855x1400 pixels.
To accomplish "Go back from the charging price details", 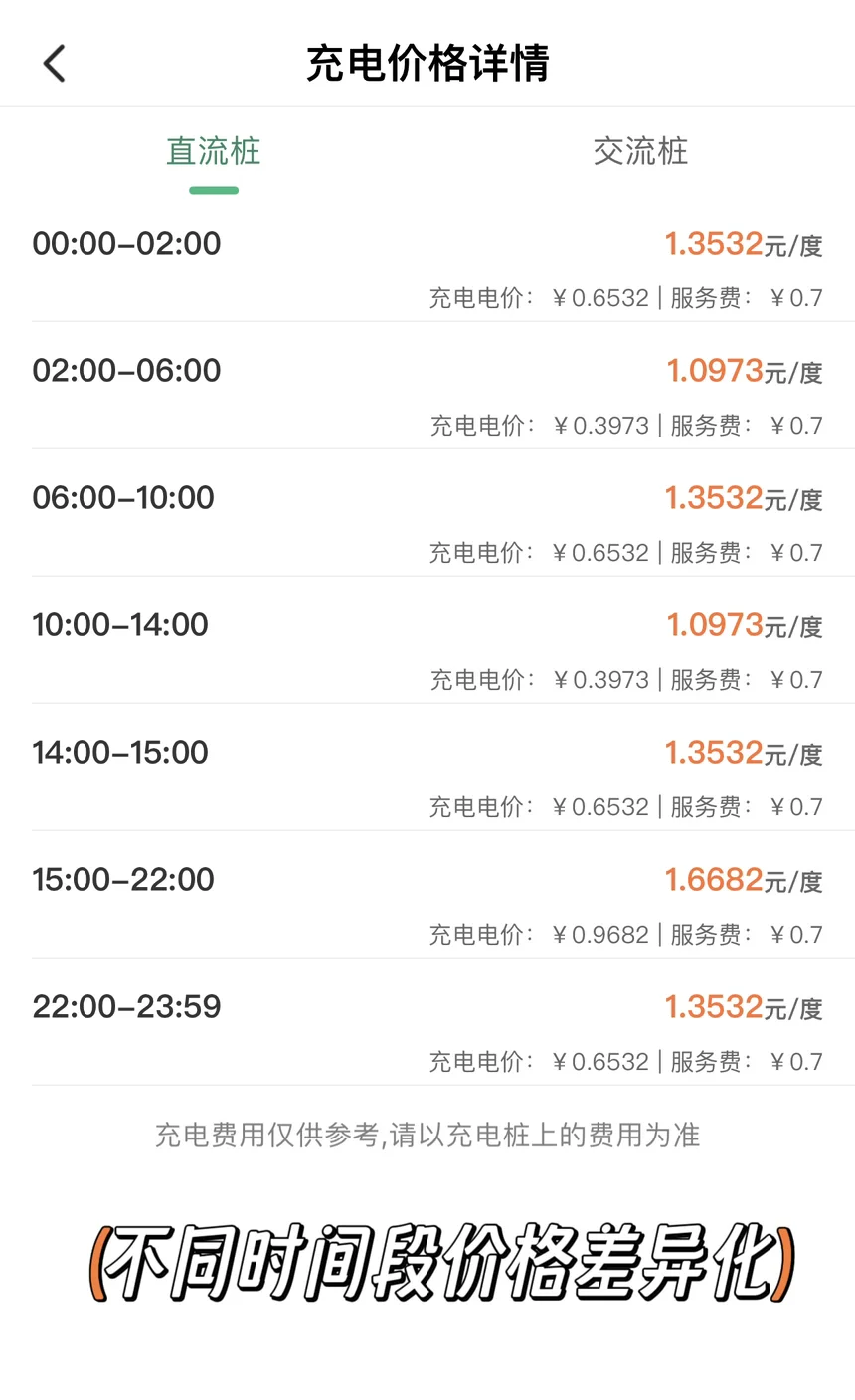I will click(55, 63).
